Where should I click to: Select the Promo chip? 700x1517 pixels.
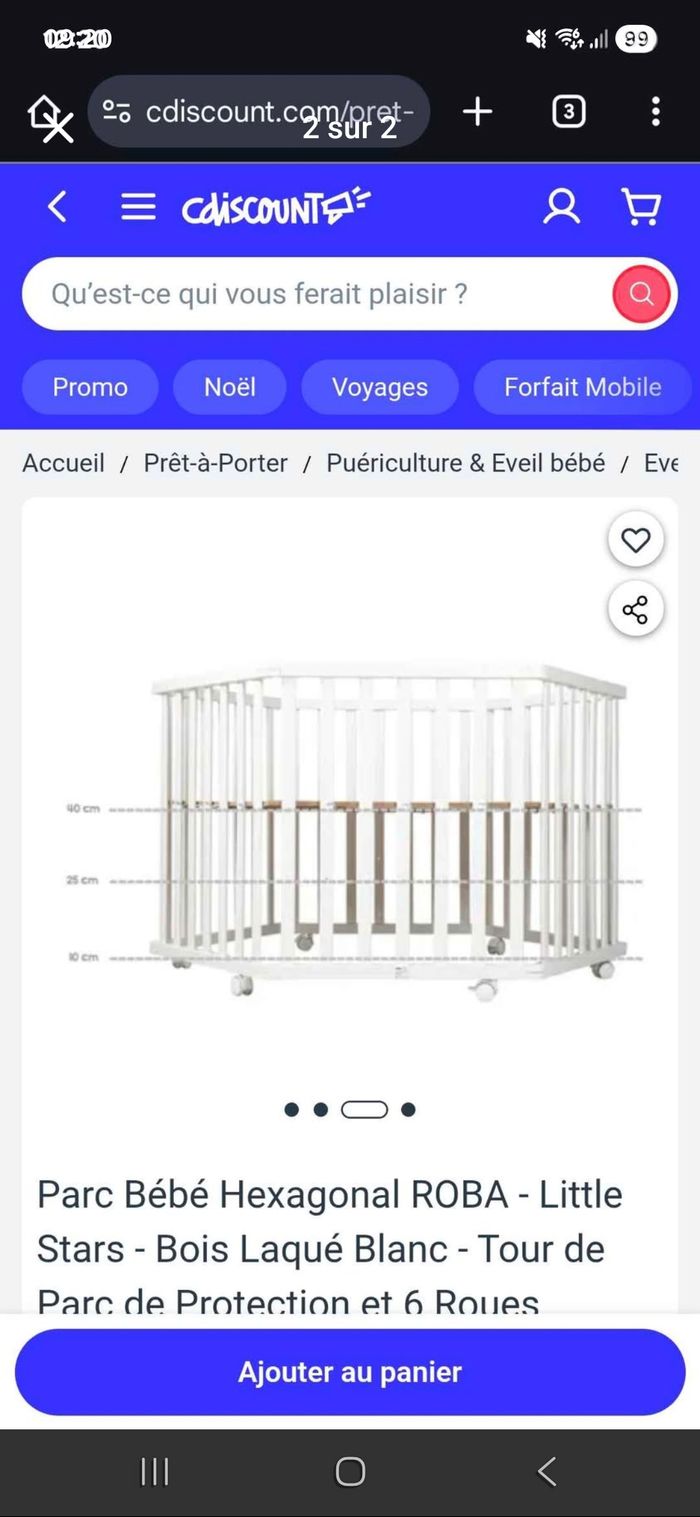(x=90, y=387)
